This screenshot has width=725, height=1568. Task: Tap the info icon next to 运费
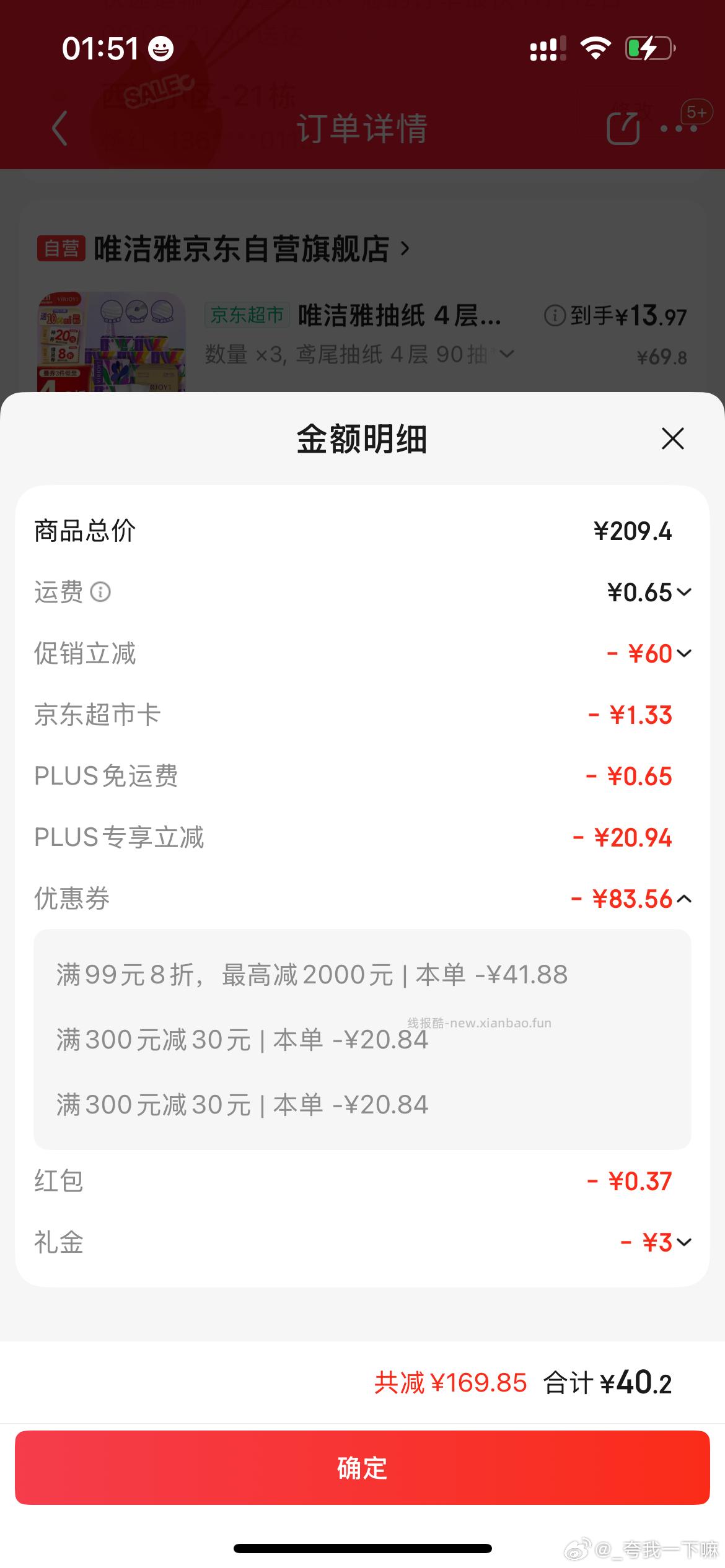point(101,593)
